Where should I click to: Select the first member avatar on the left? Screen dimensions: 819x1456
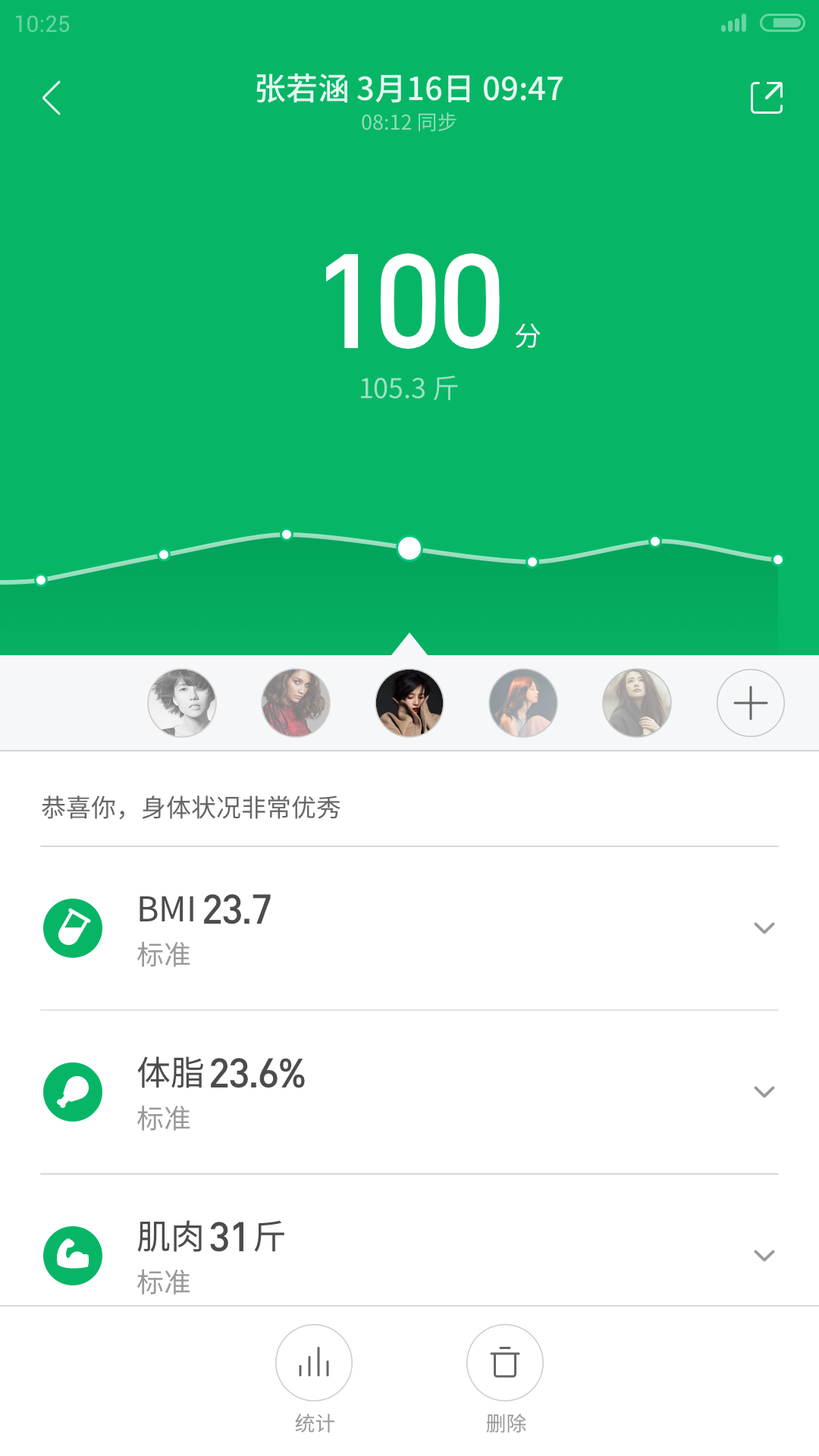pyautogui.click(x=182, y=703)
